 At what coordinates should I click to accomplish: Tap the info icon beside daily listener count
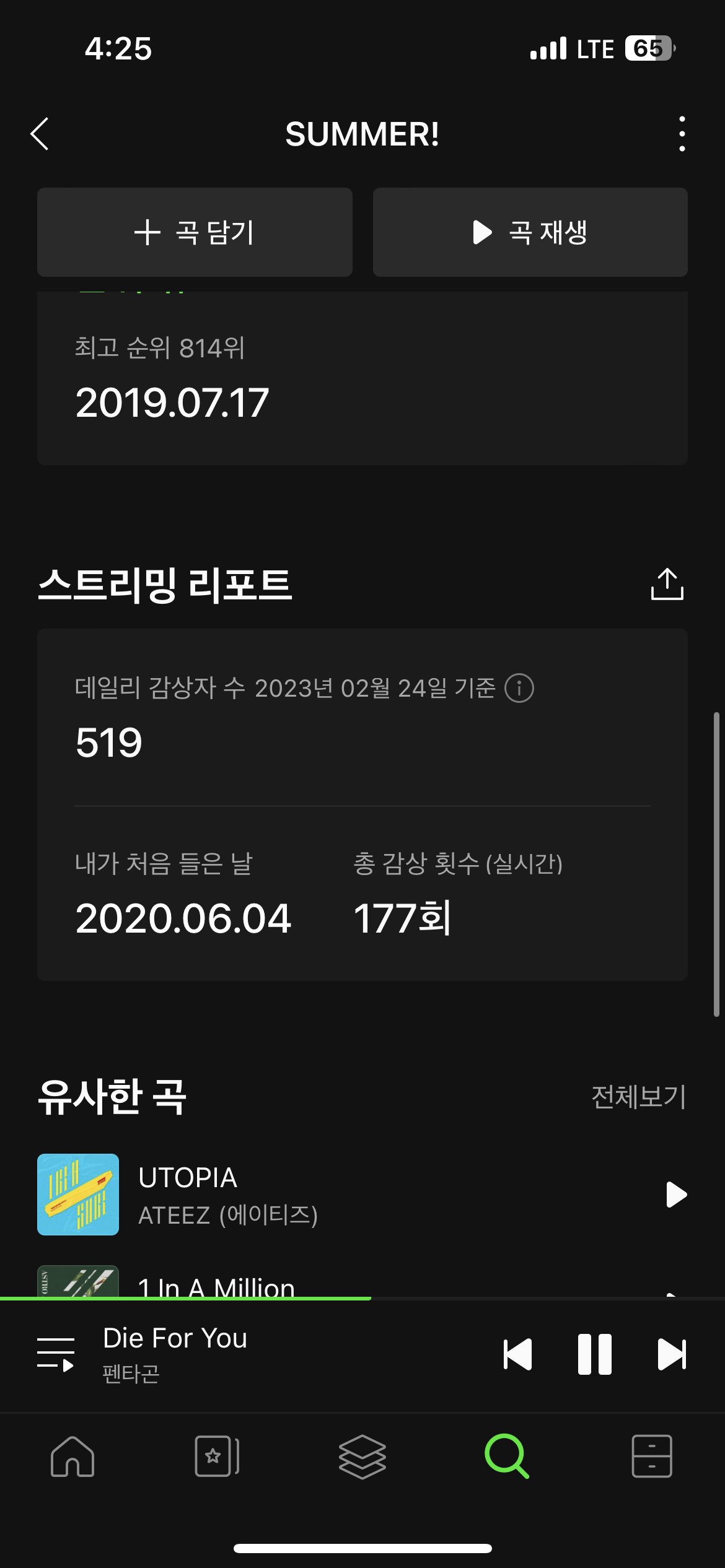(x=521, y=687)
